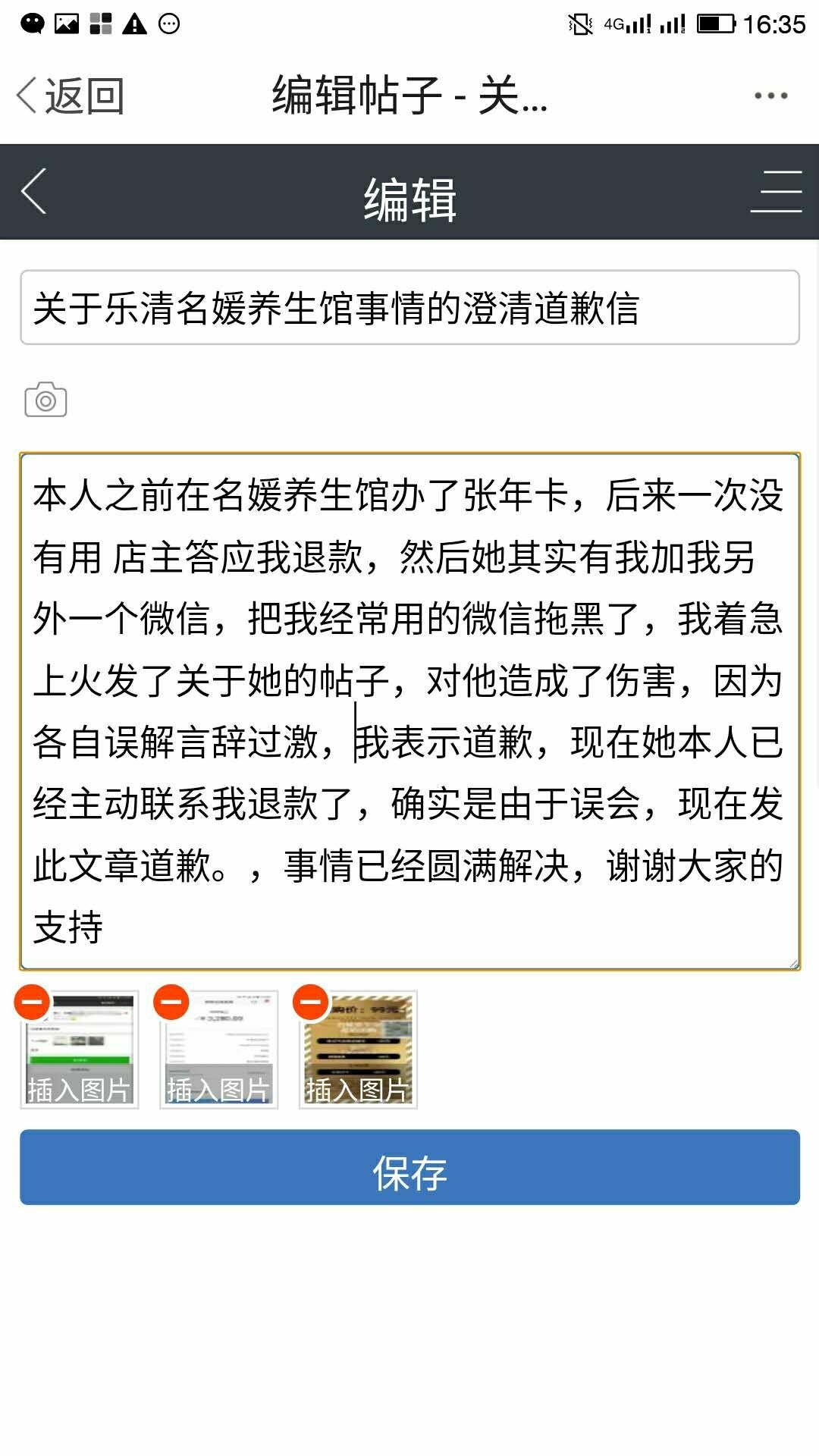Open the three-dot overflow menu

pyautogui.click(x=770, y=96)
